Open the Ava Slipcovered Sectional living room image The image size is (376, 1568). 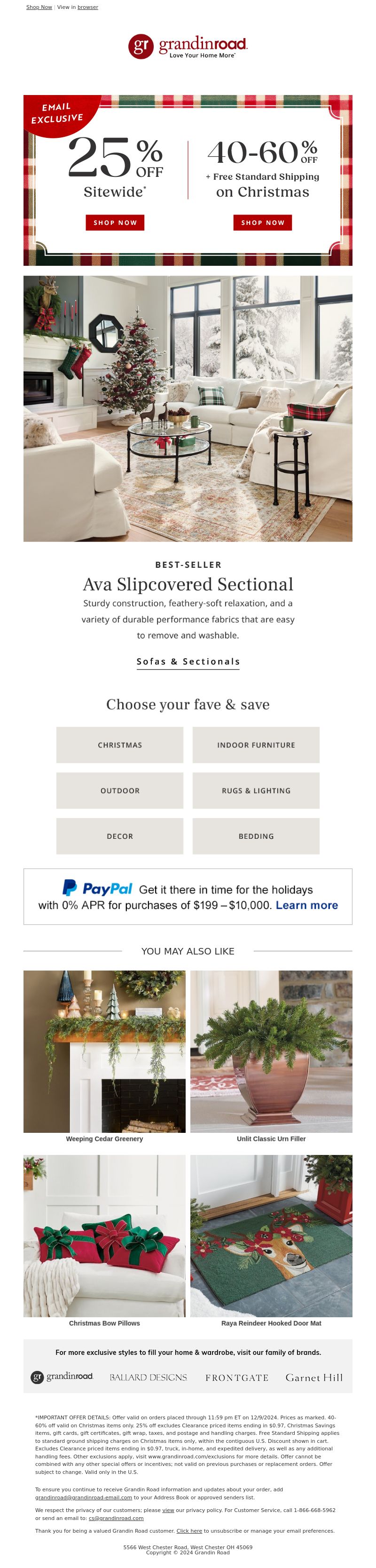[188, 408]
